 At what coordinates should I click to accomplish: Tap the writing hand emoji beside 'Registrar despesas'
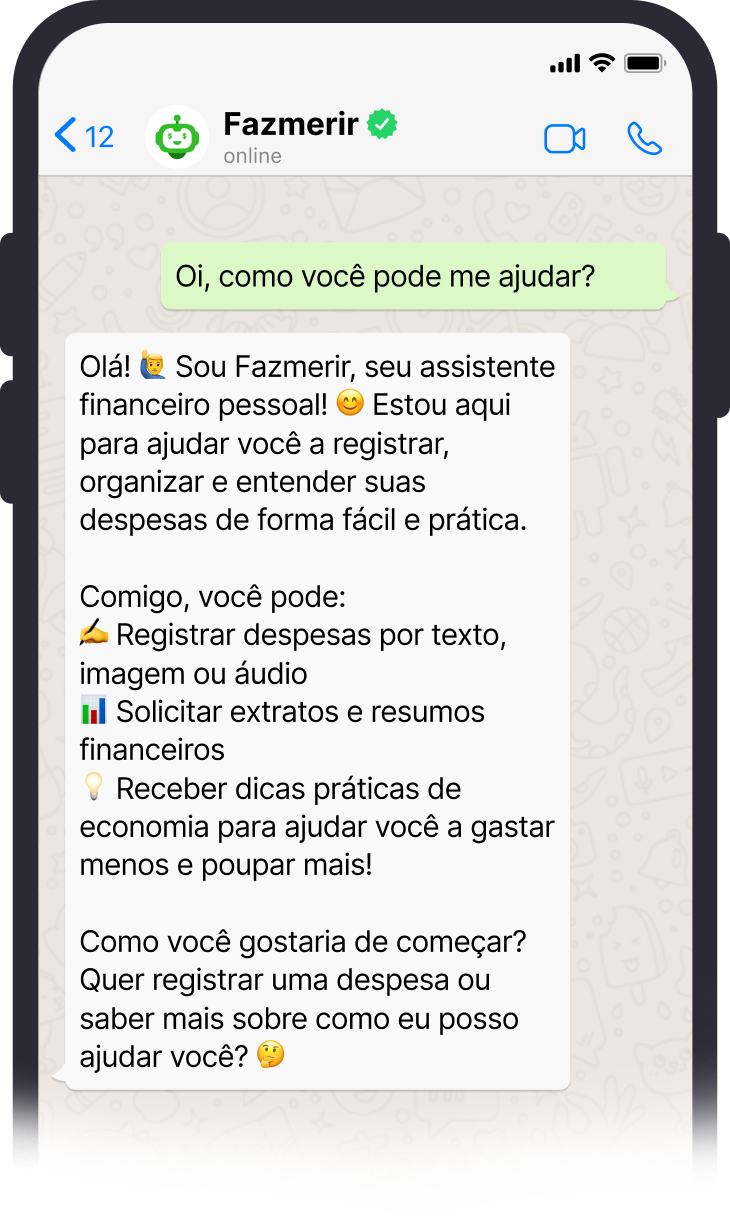pyautogui.click(x=93, y=634)
